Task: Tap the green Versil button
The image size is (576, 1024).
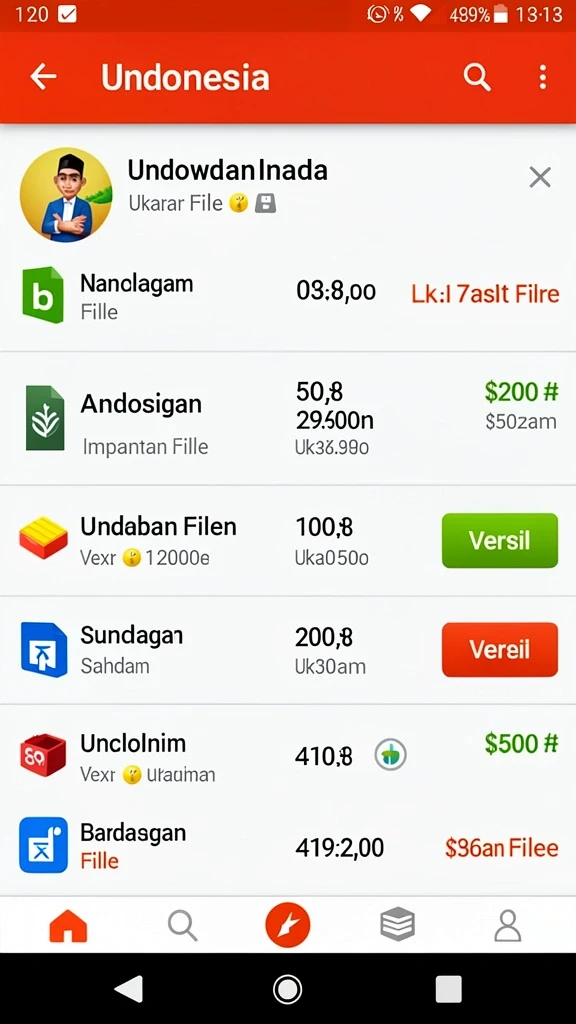Action: 500,540
